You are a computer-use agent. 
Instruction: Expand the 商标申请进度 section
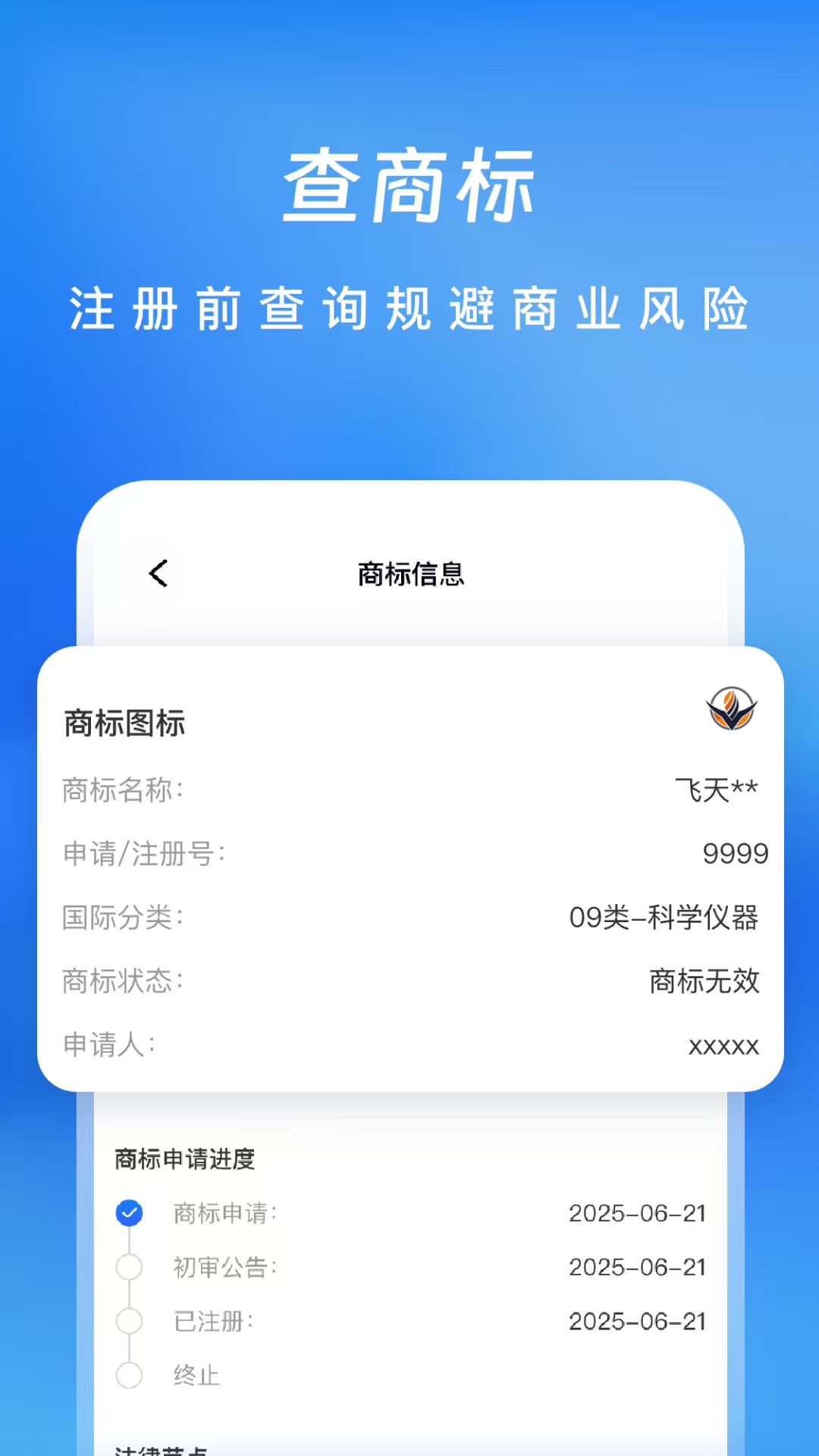[185, 1158]
